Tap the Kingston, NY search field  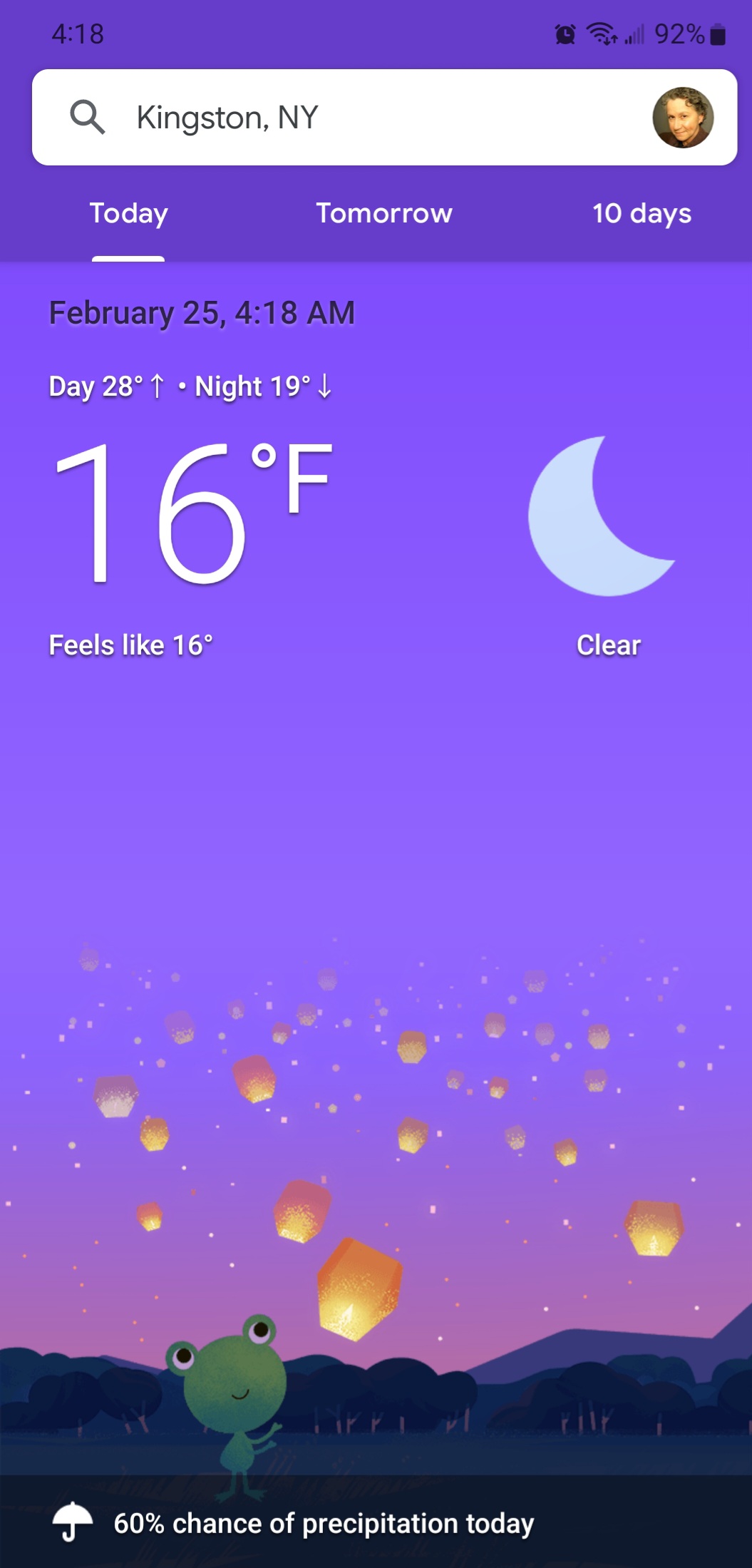pyautogui.click(x=356, y=118)
